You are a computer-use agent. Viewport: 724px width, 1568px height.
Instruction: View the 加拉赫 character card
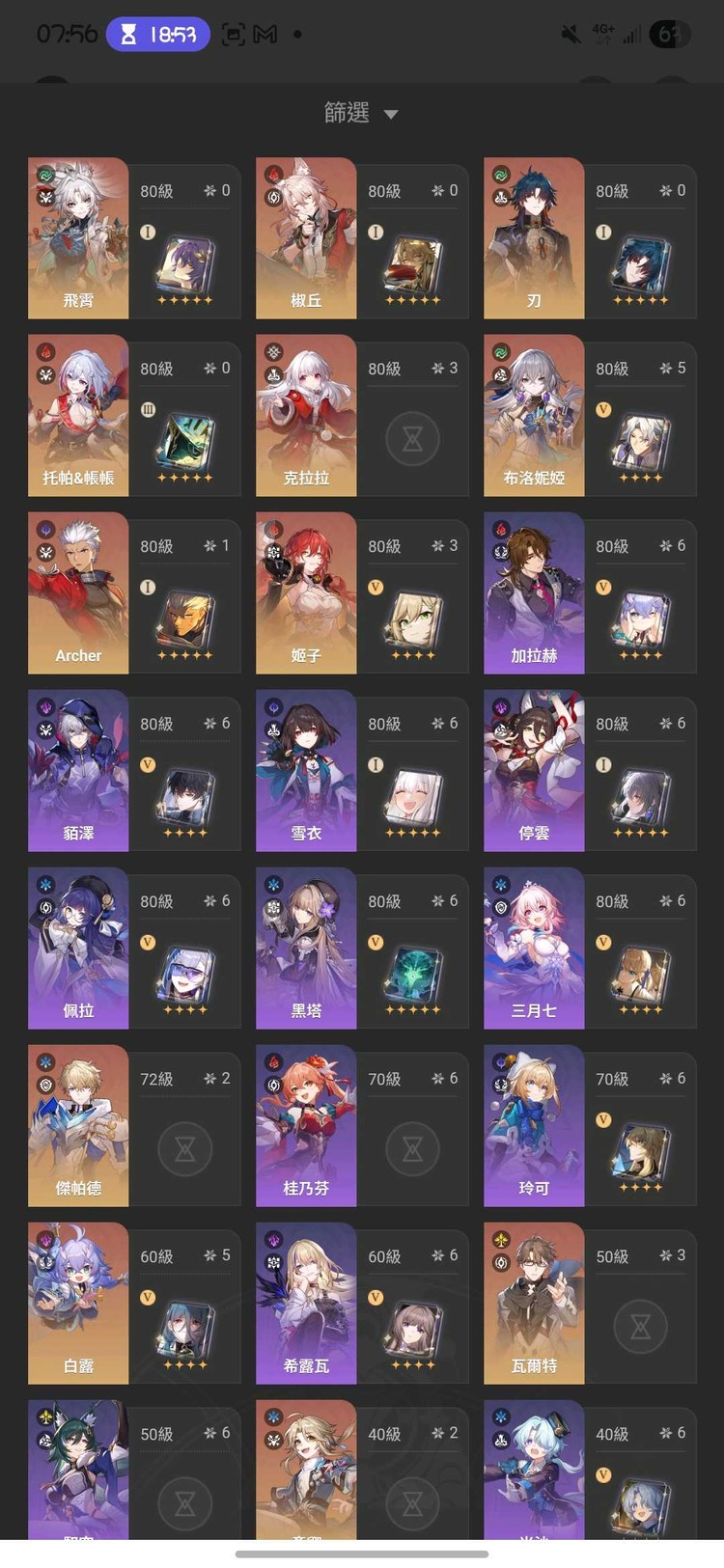(534, 592)
